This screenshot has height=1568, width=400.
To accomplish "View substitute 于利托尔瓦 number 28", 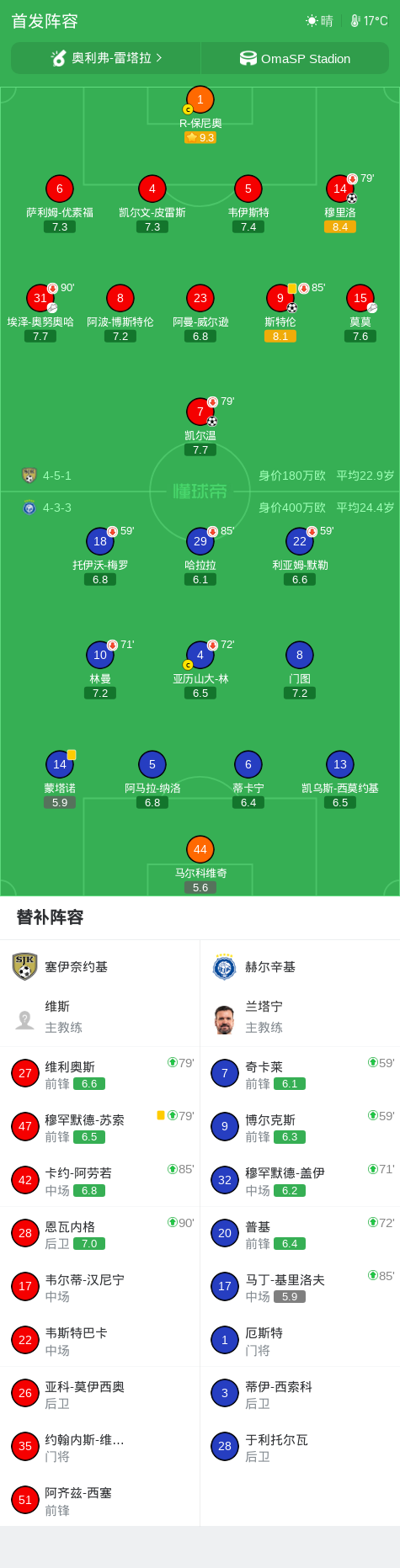I will click(300, 1447).
